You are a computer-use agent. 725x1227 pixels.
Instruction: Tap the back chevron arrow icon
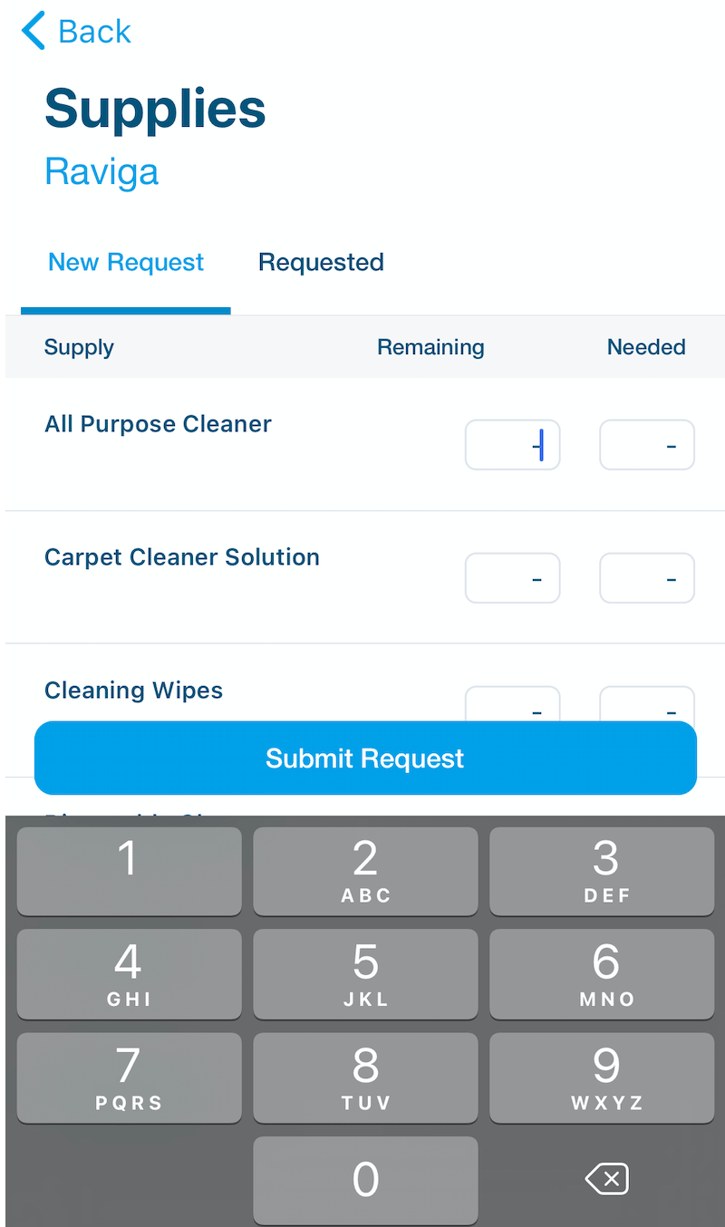(x=30, y=31)
